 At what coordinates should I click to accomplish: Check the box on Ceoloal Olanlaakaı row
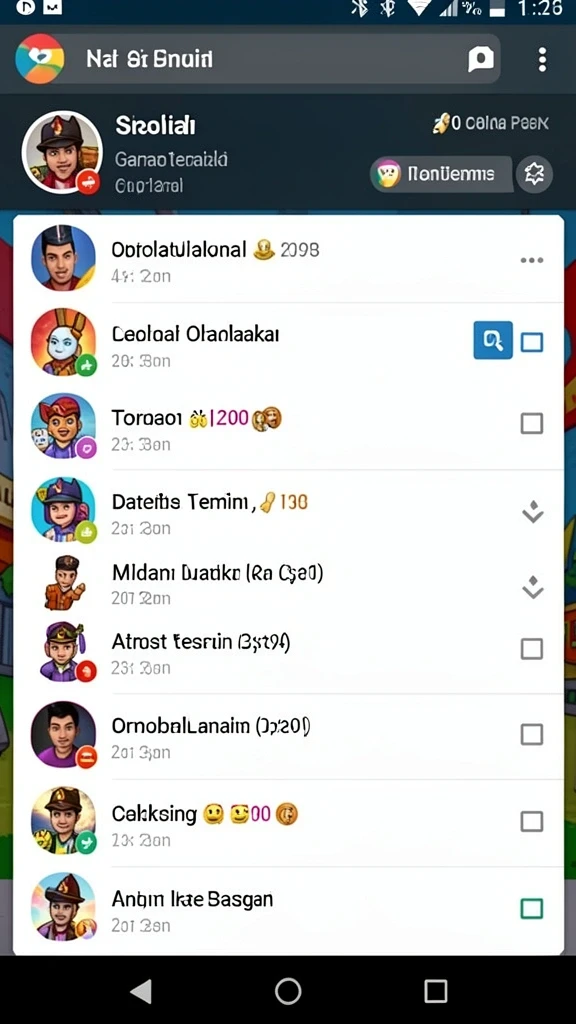(x=532, y=342)
